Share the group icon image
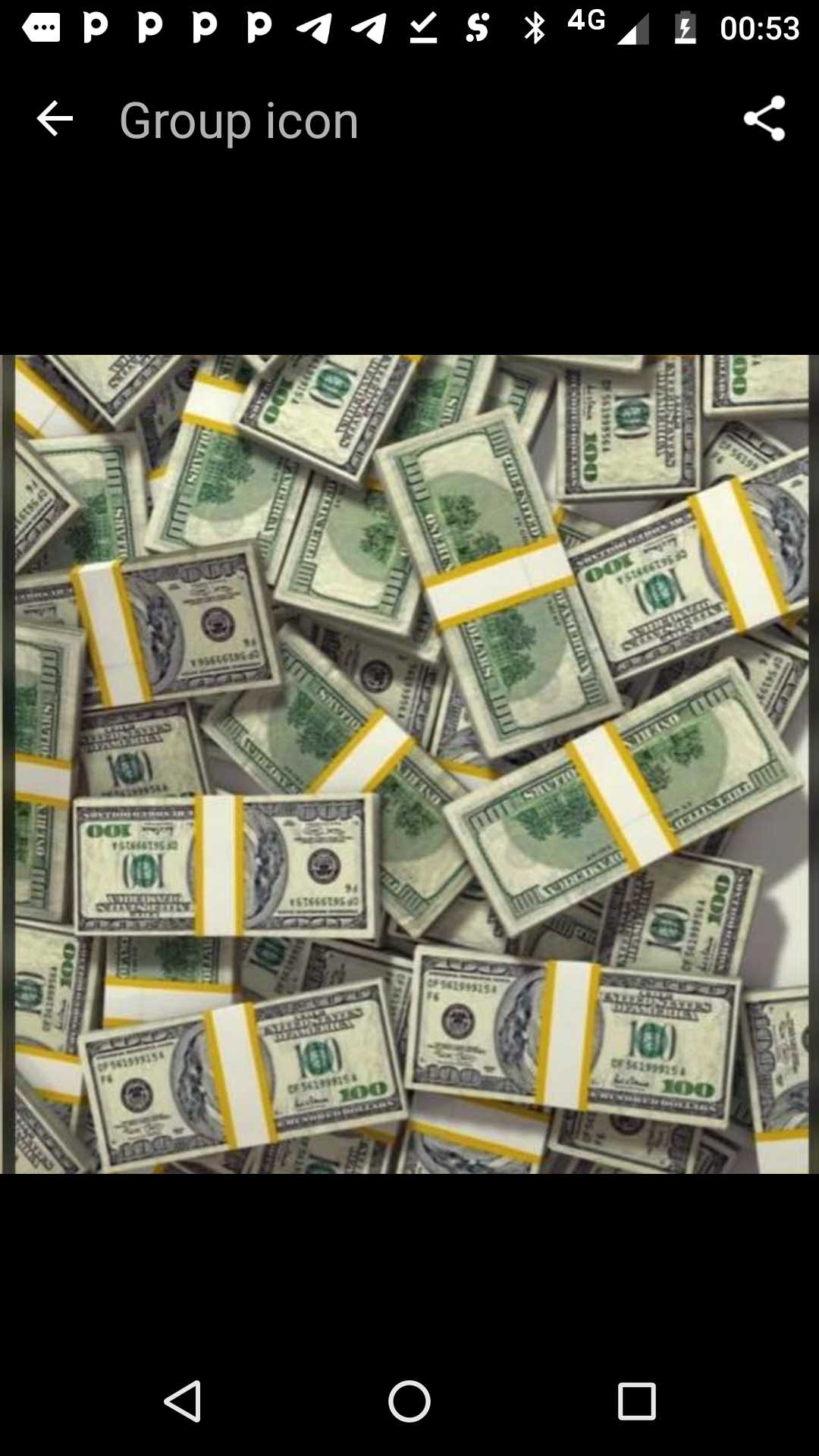This screenshot has height=1456, width=819. (764, 118)
